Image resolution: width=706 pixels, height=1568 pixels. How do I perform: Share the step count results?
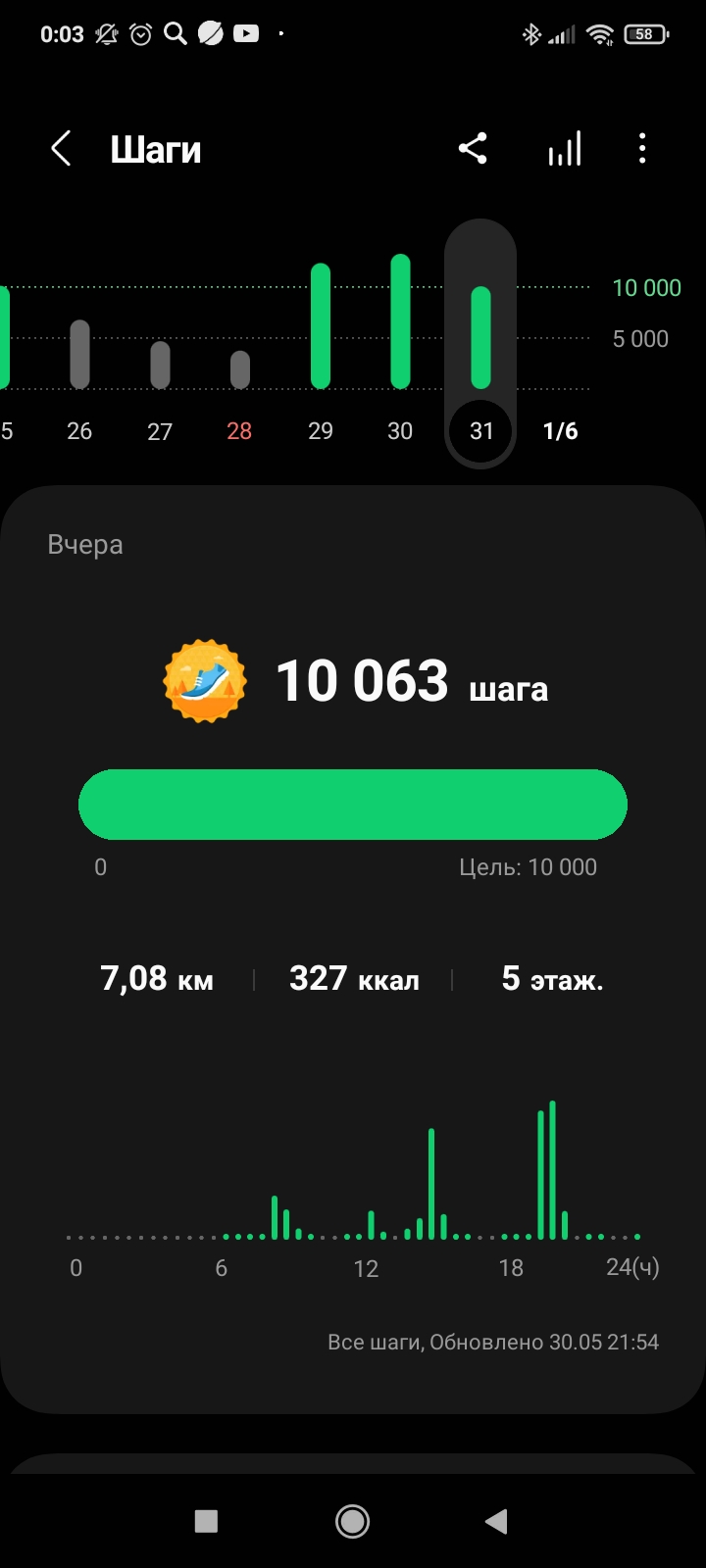tap(473, 150)
